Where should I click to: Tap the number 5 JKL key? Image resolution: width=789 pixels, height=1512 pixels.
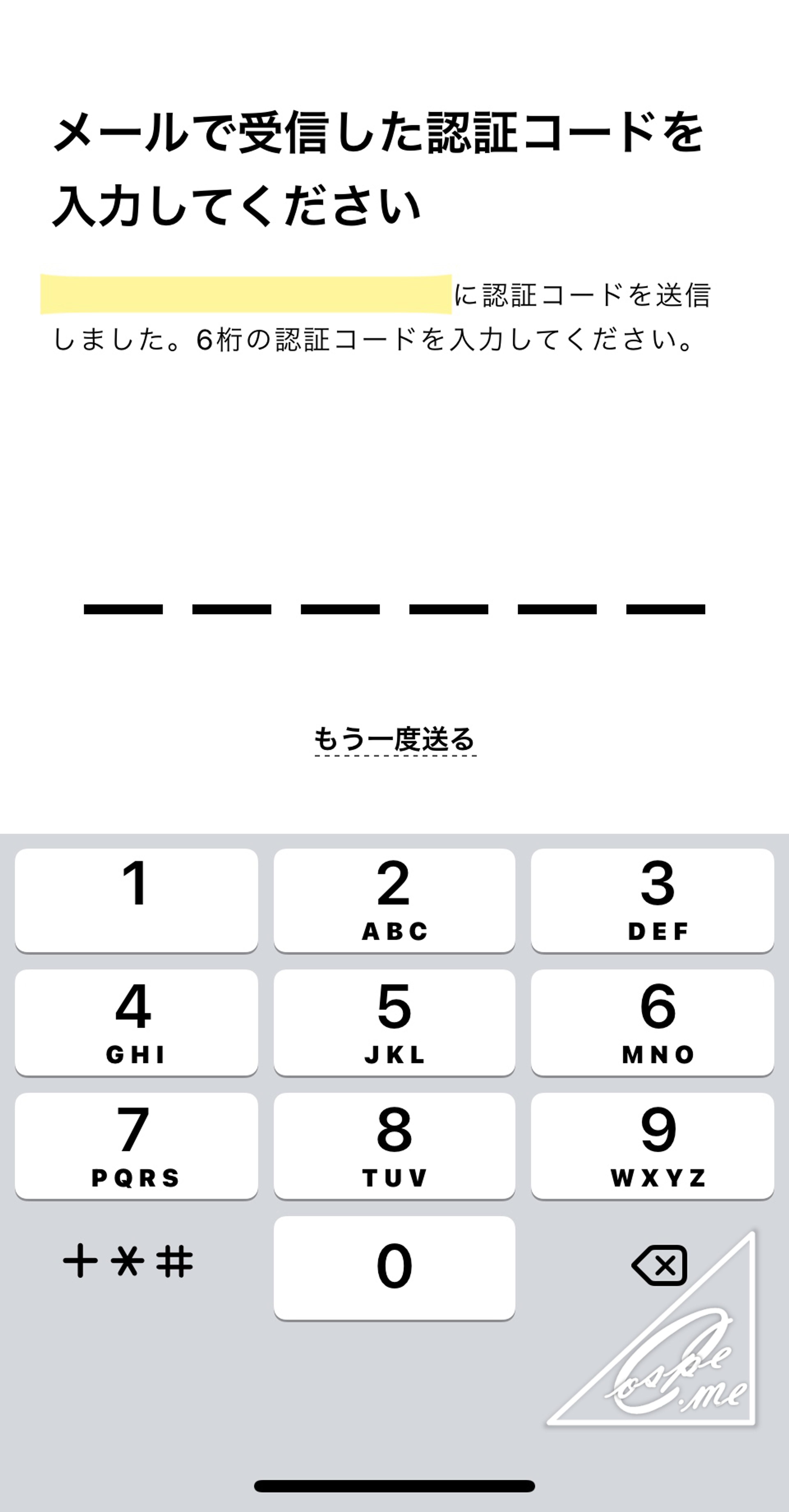tap(394, 1022)
